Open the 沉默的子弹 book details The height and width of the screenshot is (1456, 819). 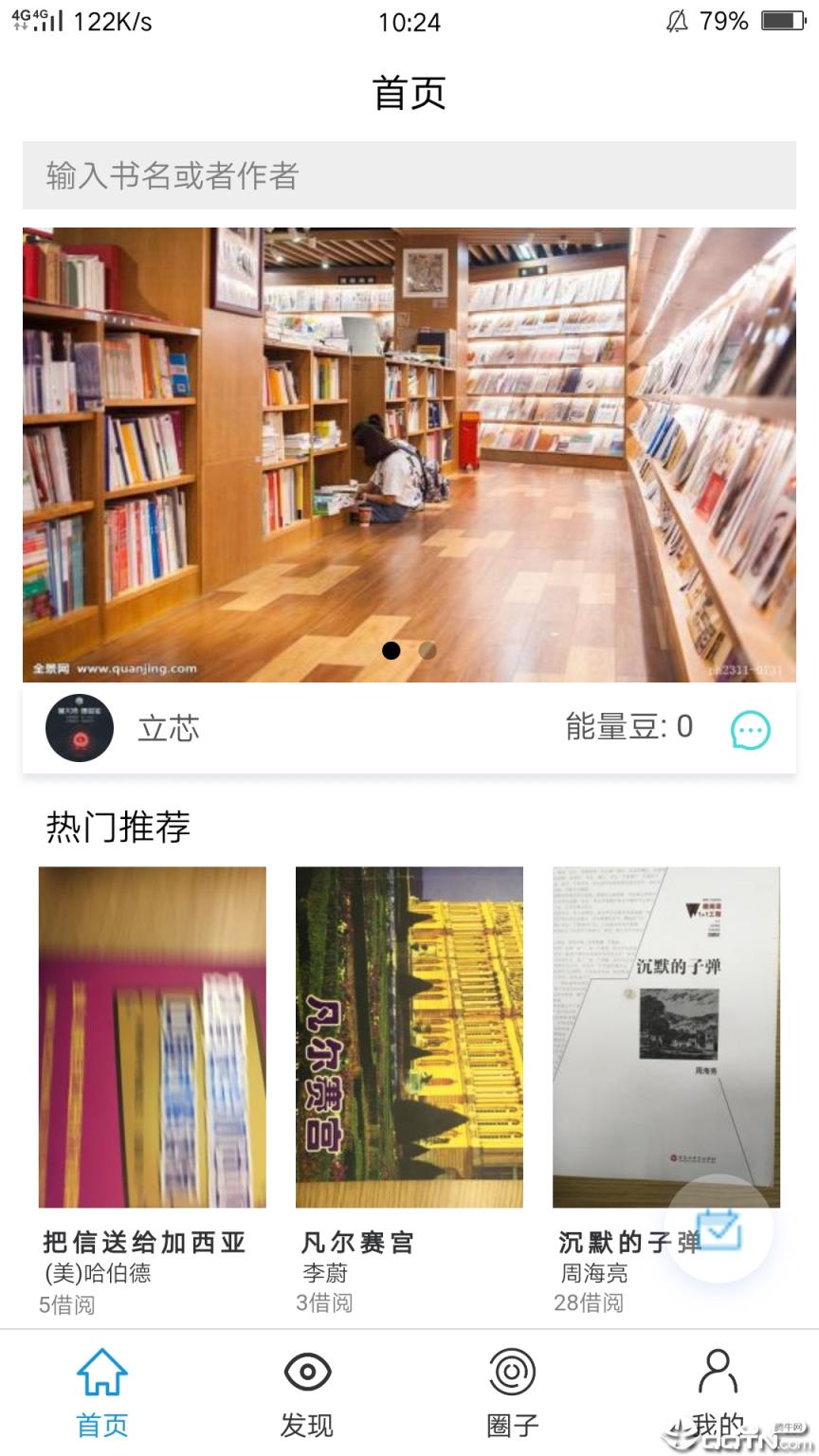[x=664, y=1033]
